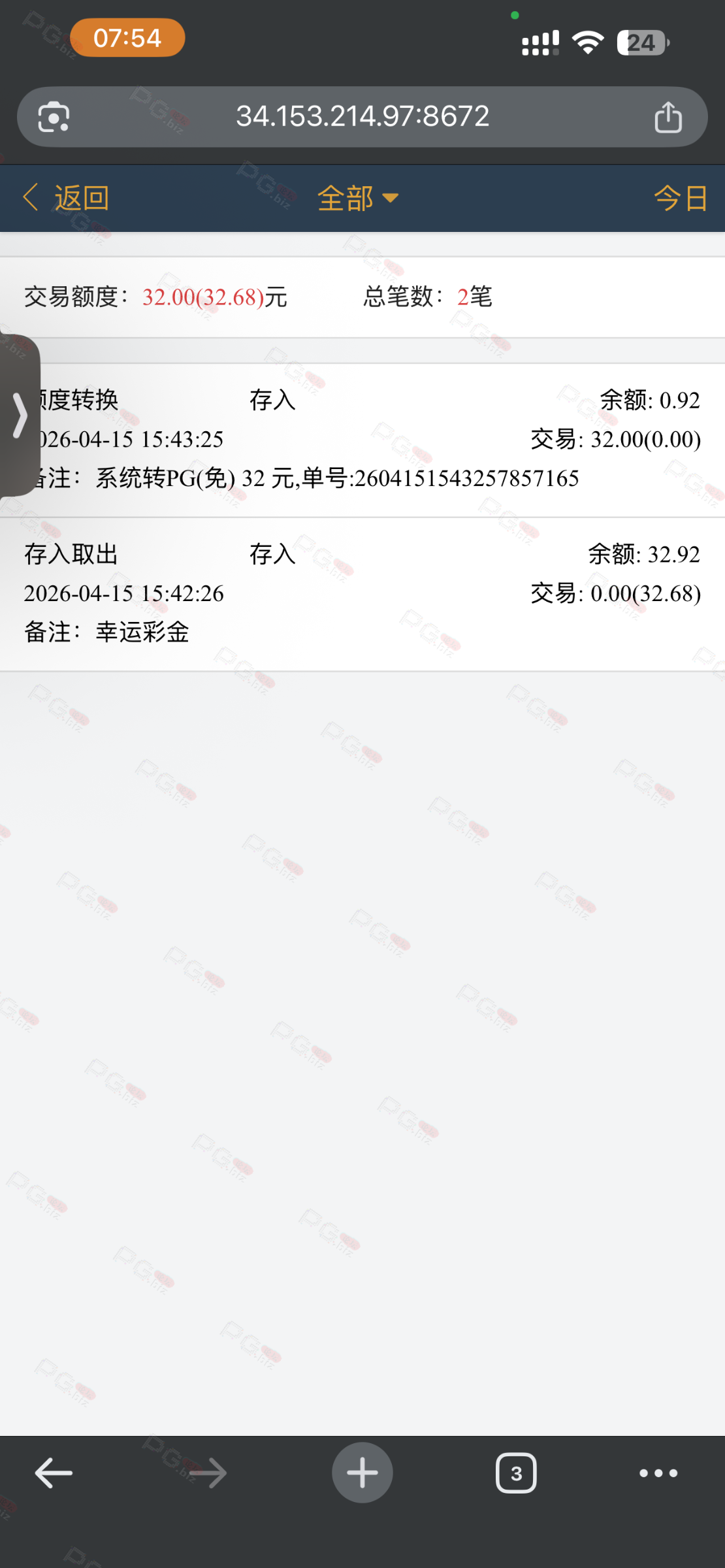Open the 全部 filter dropdown
The width and height of the screenshot is (725, 1568).
[x=357, y=198]
